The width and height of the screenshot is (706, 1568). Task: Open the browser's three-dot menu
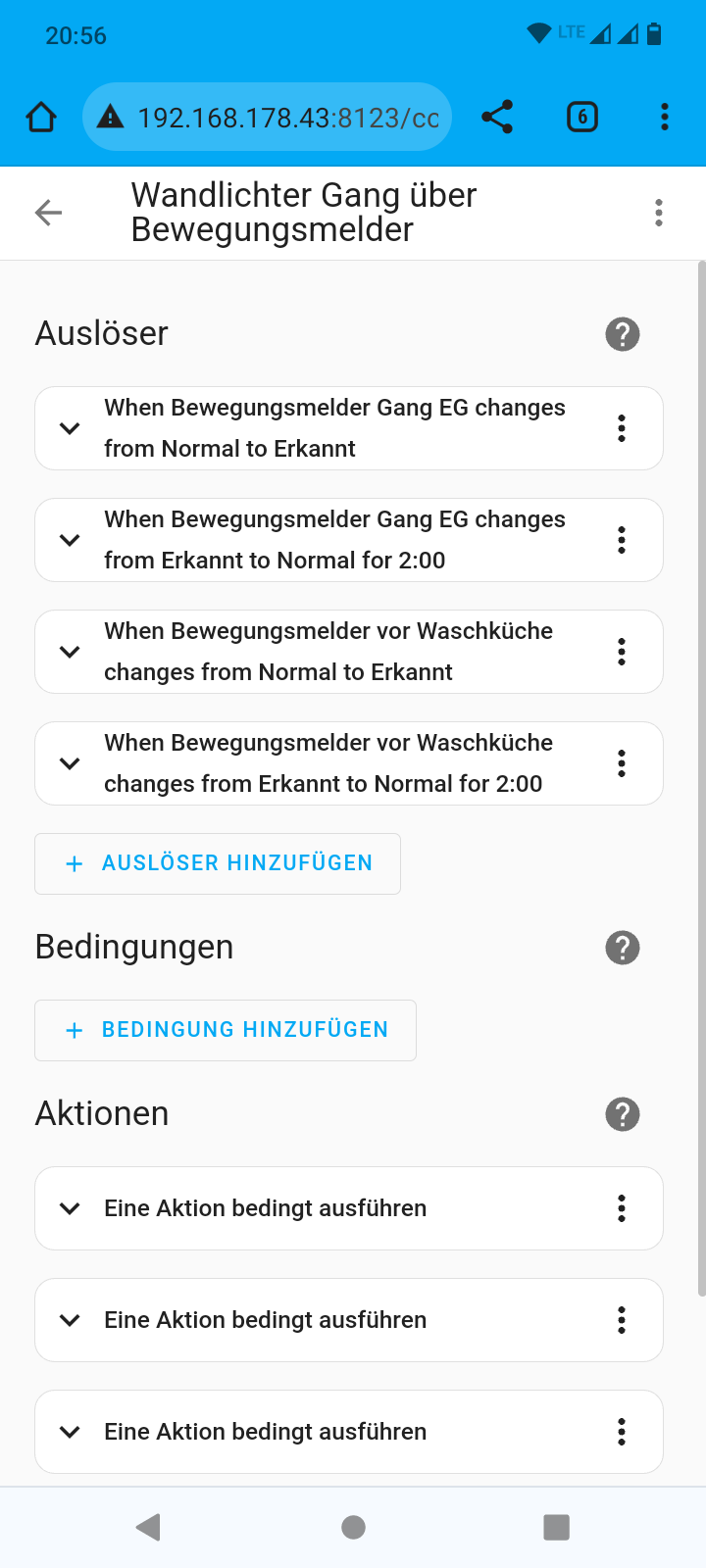tap(665, 118)
